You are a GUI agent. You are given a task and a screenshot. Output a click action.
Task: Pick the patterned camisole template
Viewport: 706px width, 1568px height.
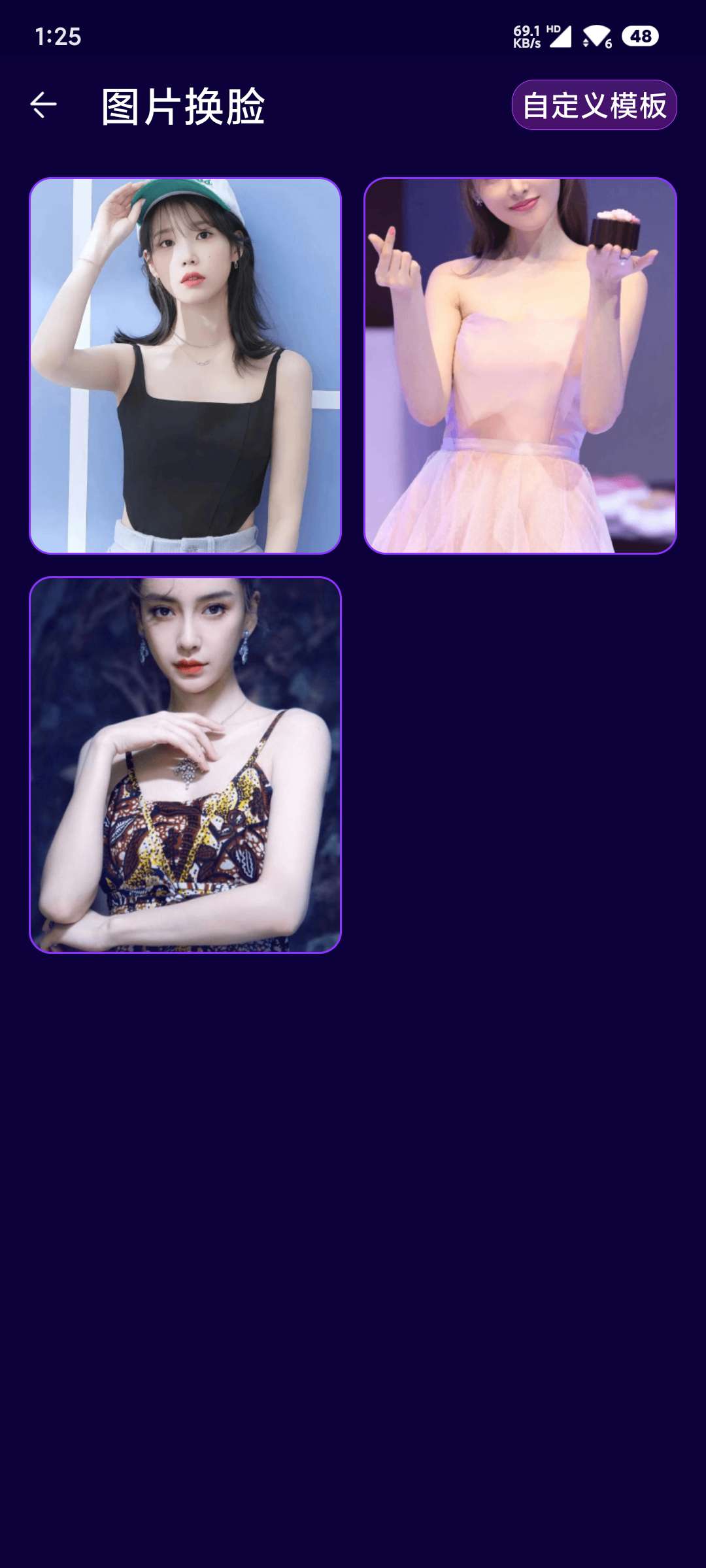[x=186, y=764]
